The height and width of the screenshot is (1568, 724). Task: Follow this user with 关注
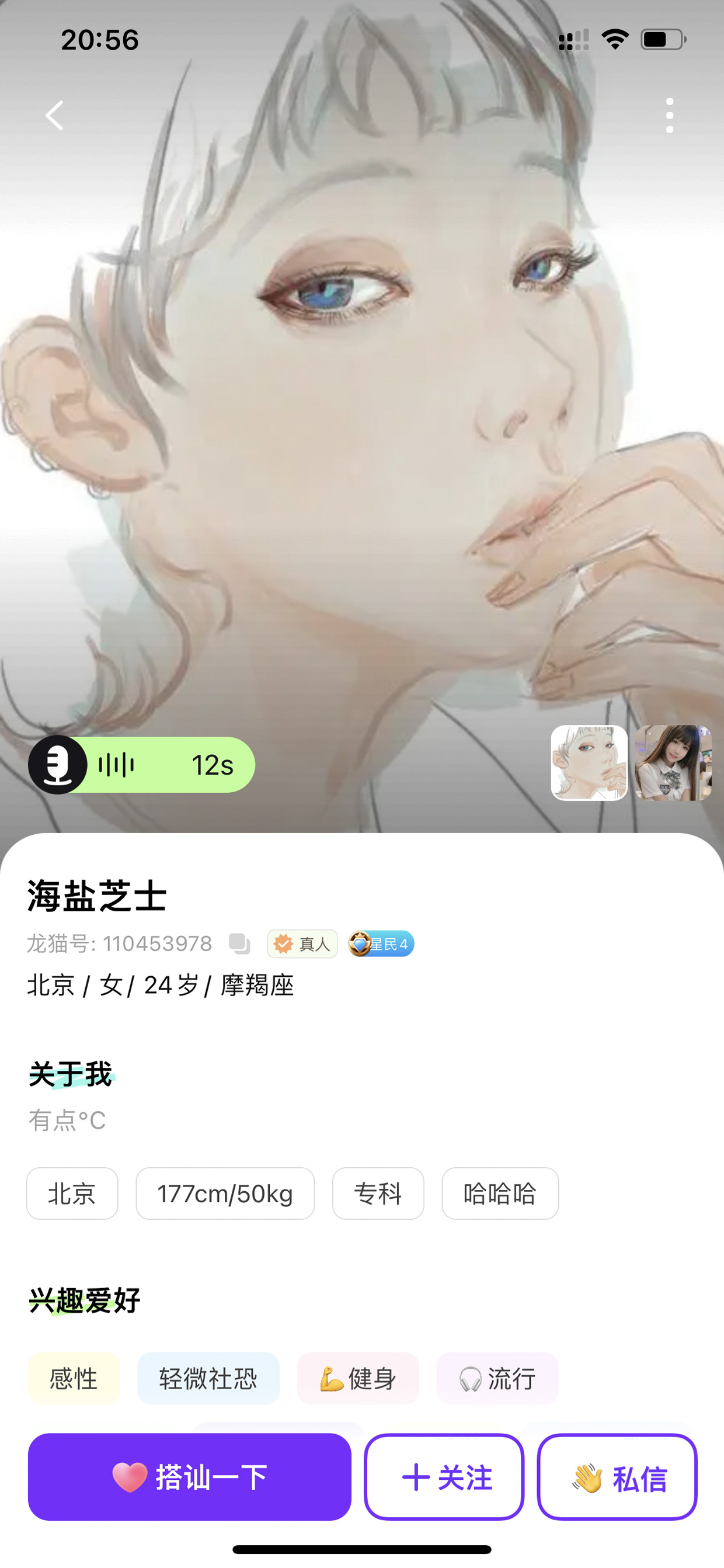tap(444, 1477)
